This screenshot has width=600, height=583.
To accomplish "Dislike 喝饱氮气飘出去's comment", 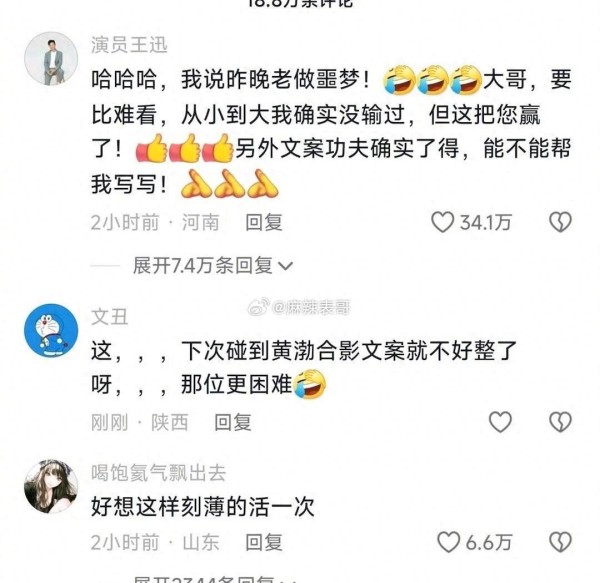I will (x=561, y=542).
